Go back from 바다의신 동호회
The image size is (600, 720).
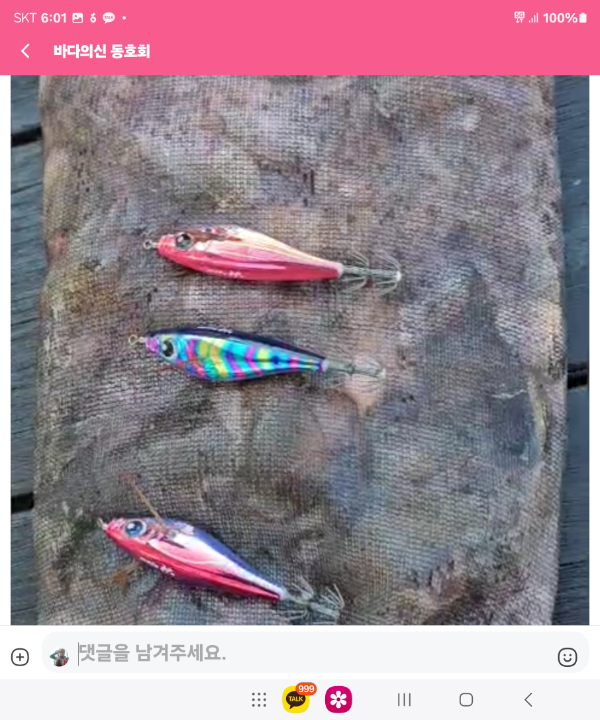coord(26,51)
